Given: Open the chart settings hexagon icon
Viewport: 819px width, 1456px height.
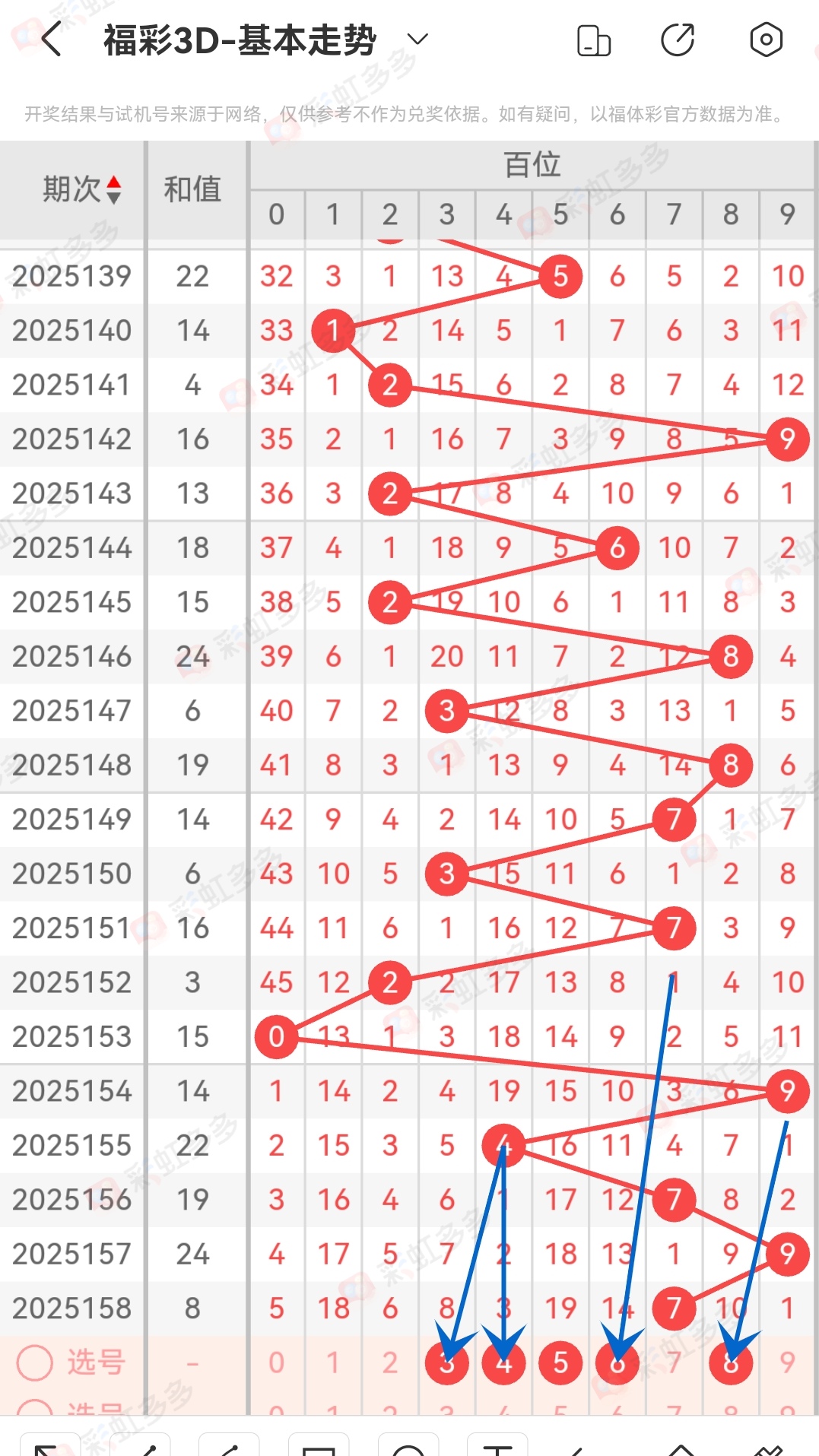Looking at the screenshot, I should coord(766,40).
